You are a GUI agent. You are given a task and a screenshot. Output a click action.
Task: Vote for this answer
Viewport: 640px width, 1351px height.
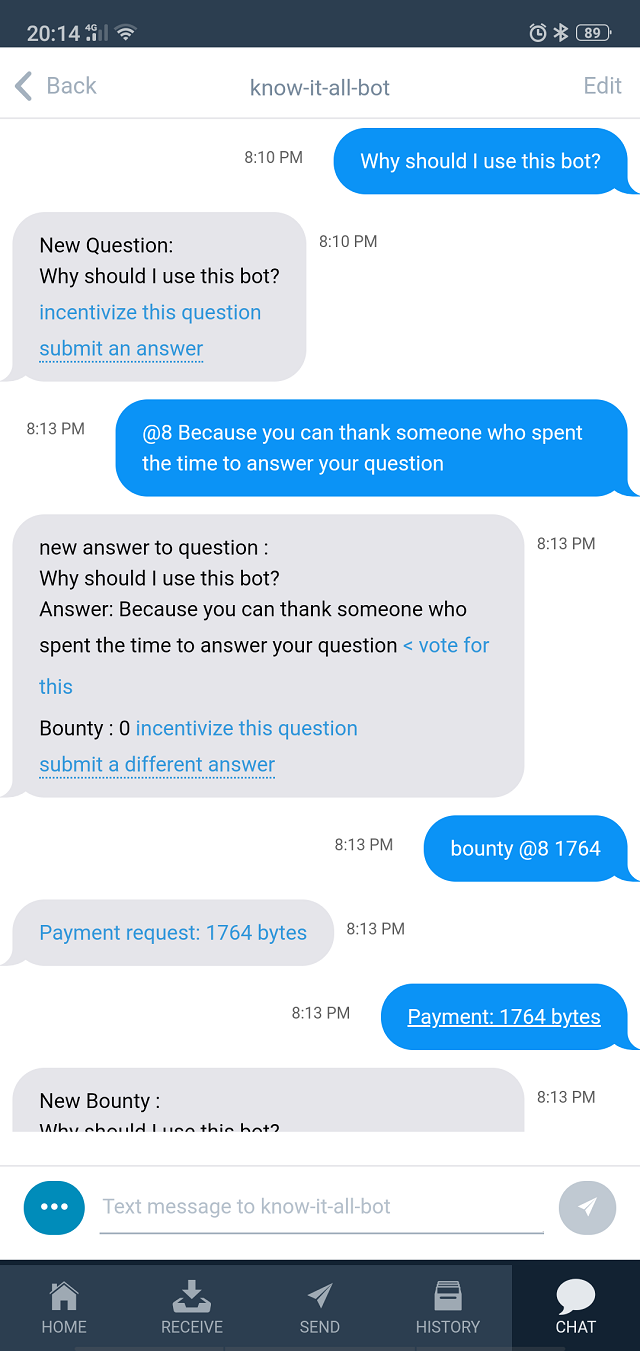(x=446, y=646)
